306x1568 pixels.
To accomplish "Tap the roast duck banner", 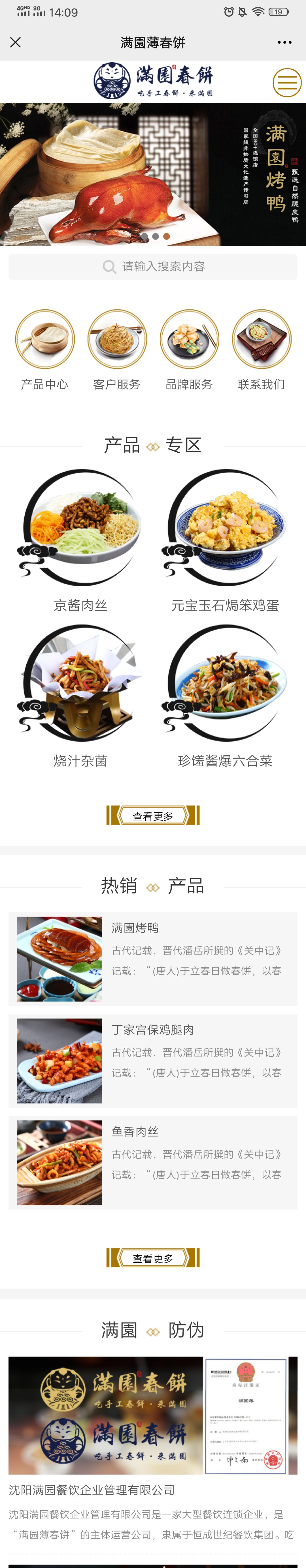I will pyautogui.click(x=153, y=174).
